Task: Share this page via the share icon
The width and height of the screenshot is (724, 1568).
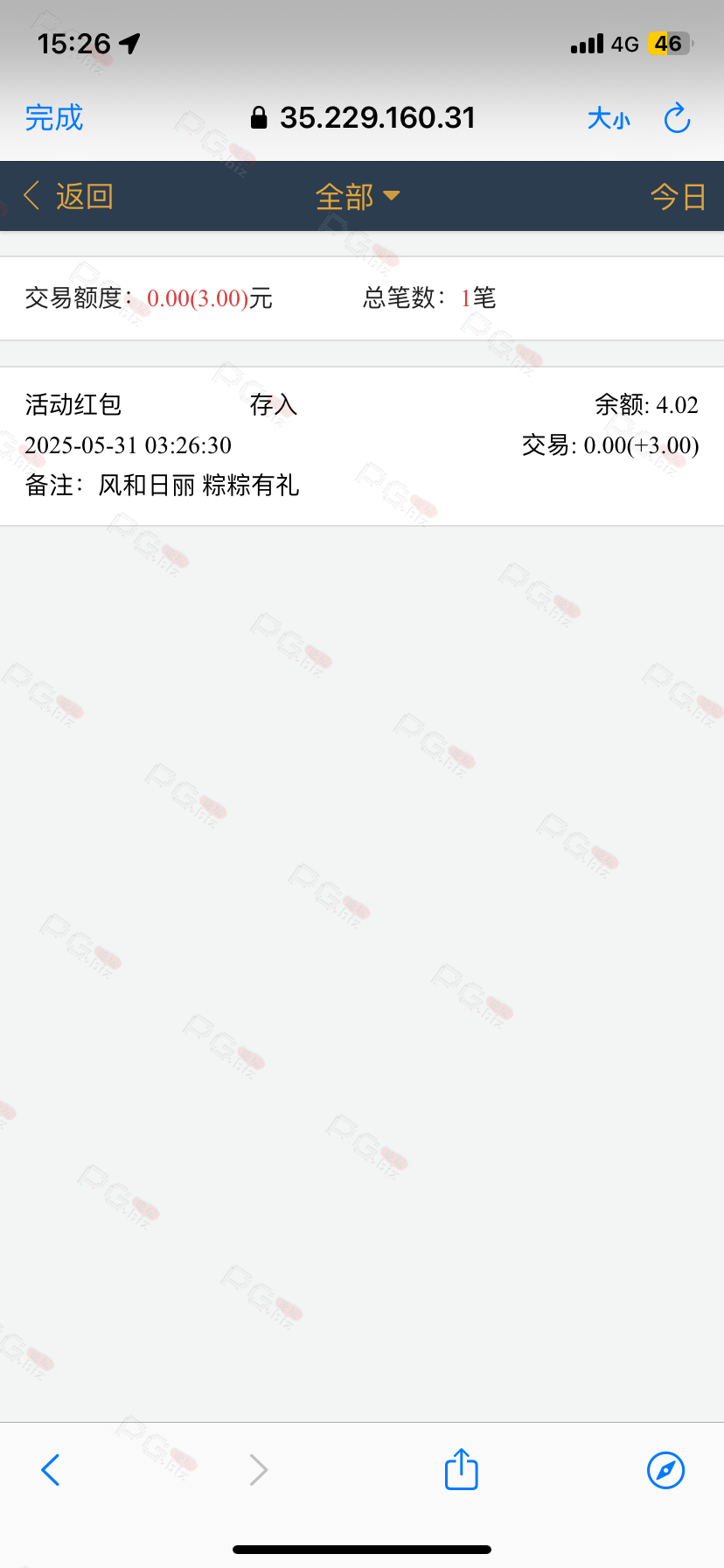Action: click(x=462, y=1468)
